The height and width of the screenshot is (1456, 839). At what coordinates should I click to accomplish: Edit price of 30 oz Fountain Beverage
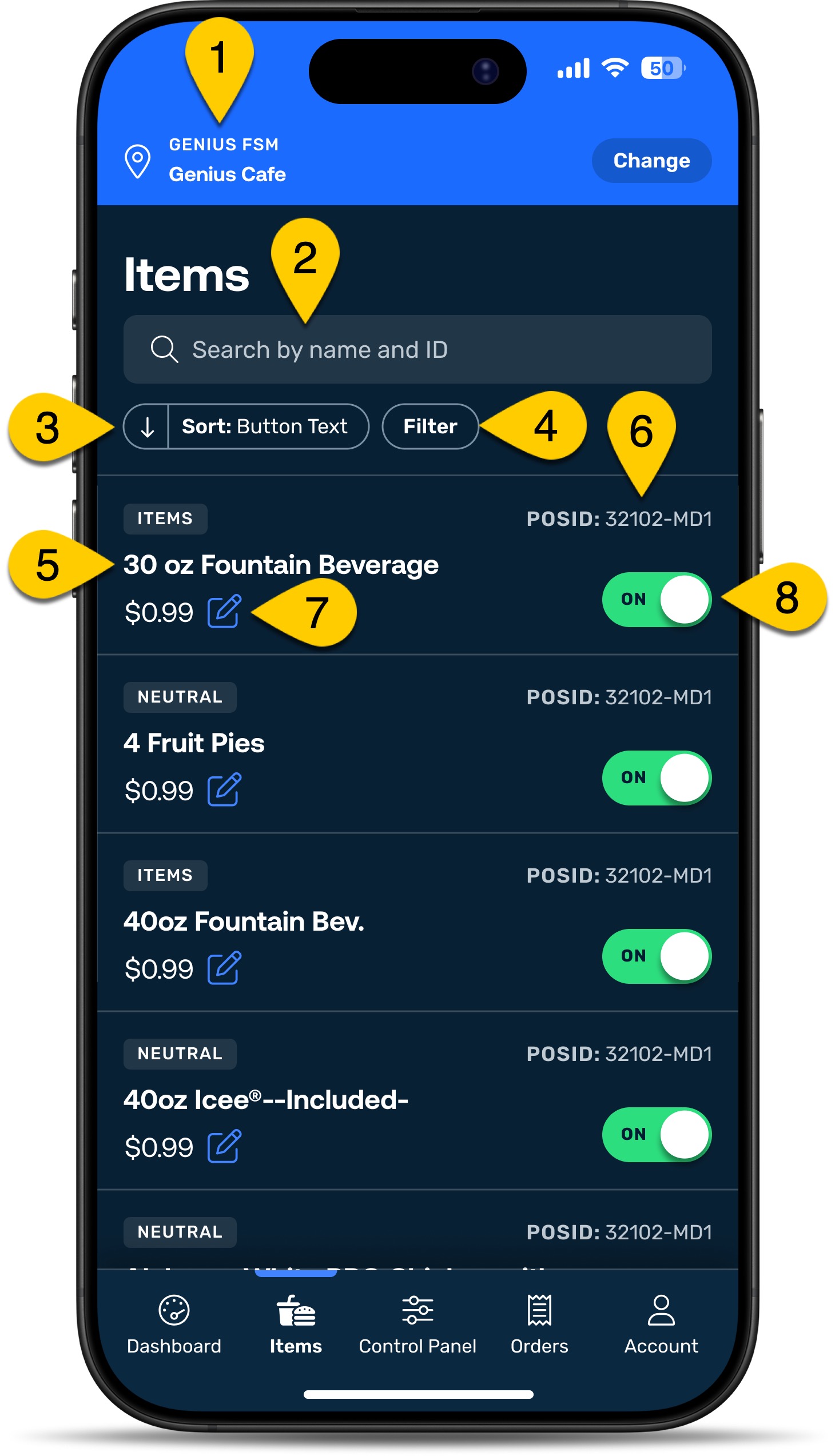(x=224, y=612)
